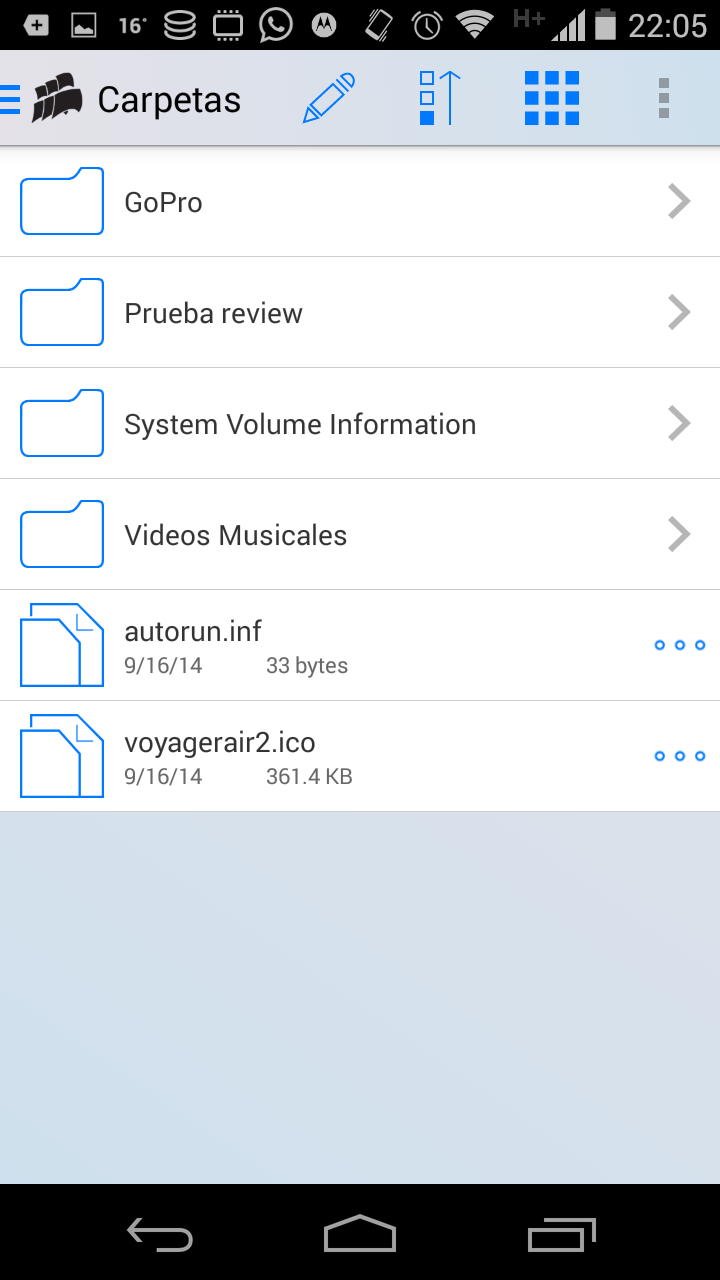Switch to grid view

click(x=552, y=98)
